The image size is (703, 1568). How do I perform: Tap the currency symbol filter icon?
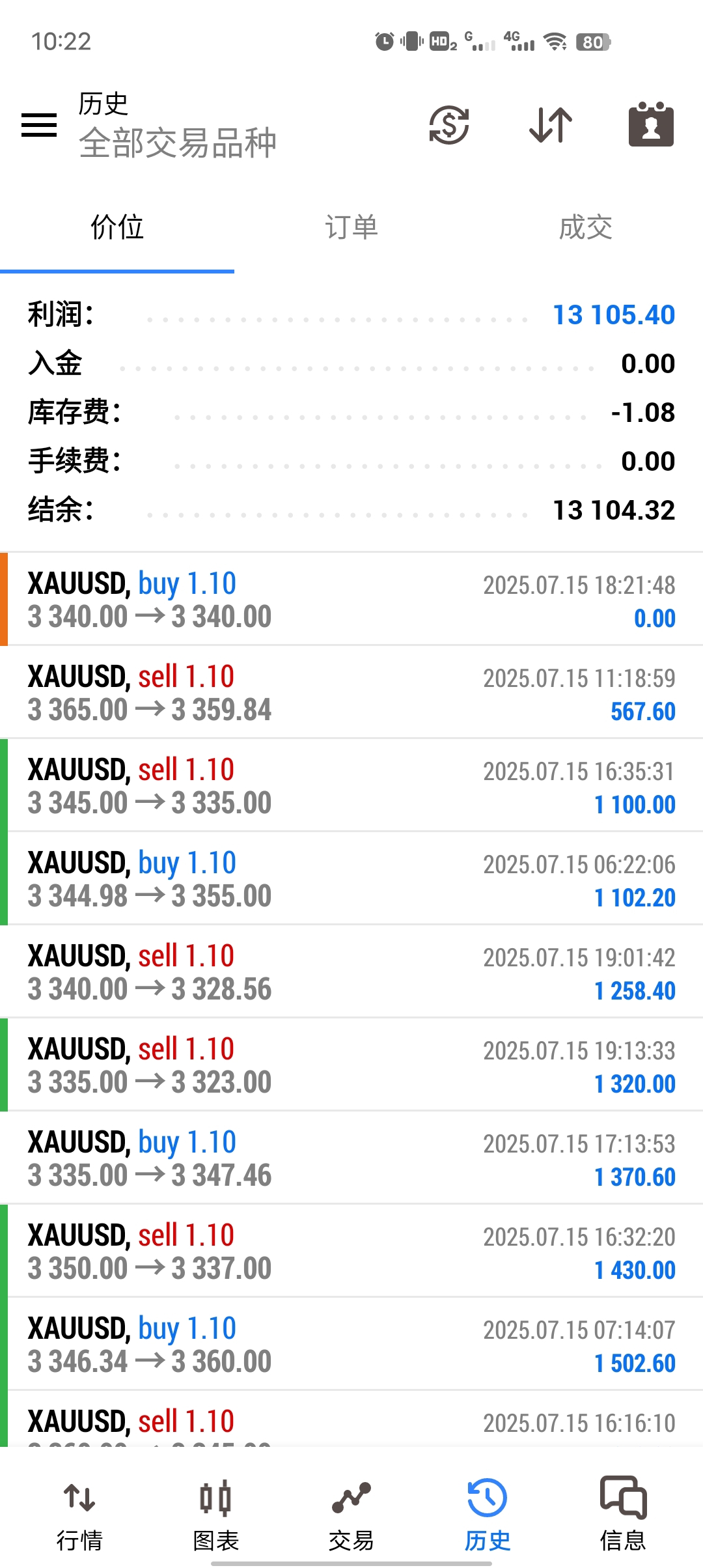(x=449, y=124)
